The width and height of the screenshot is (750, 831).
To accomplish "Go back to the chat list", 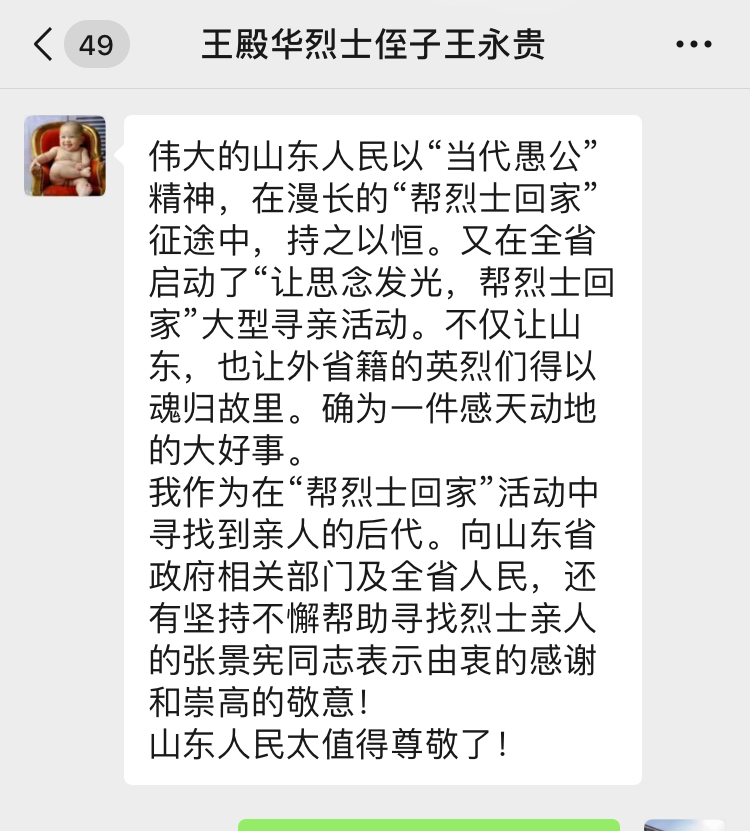I will 43,45.
